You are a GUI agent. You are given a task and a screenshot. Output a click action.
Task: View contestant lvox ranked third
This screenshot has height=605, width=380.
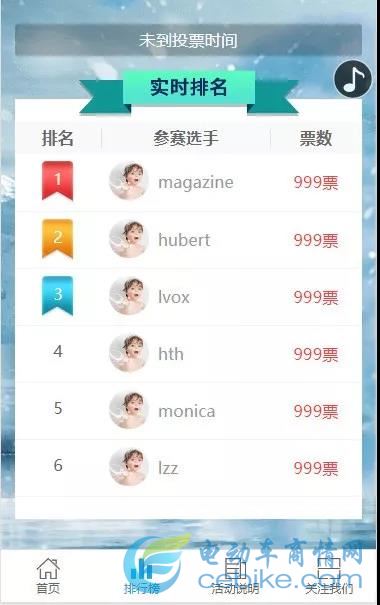point(189,297)
